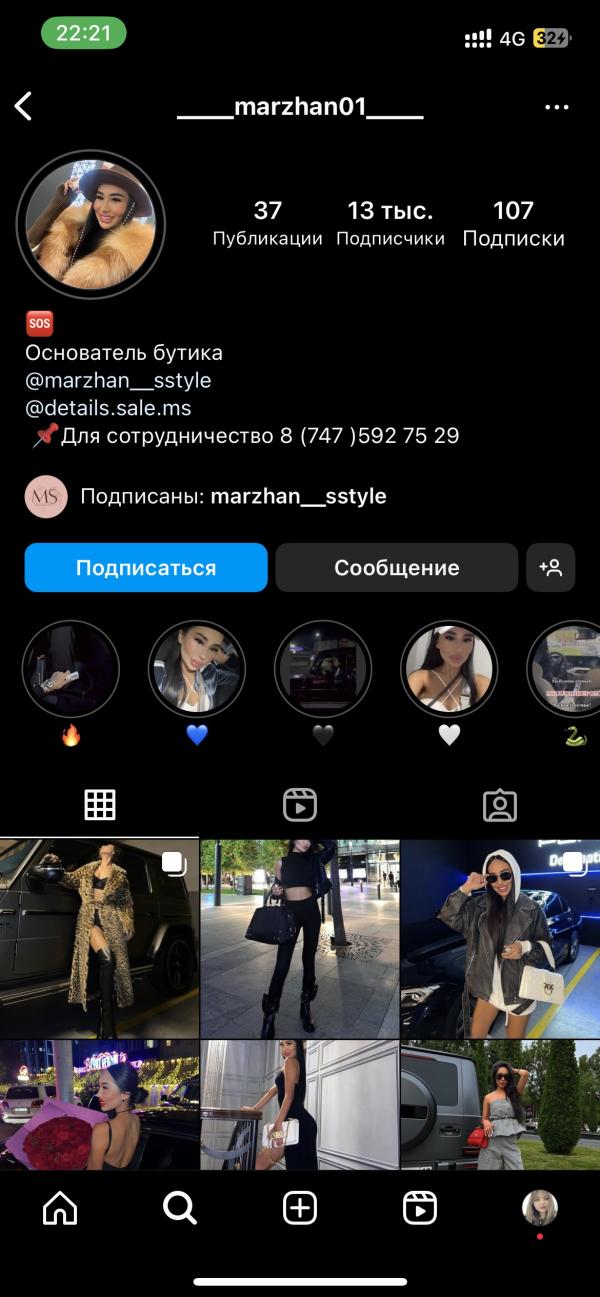Go back using the top-left arrow
Screen dimensions: 600x1297
coord(24,107)
